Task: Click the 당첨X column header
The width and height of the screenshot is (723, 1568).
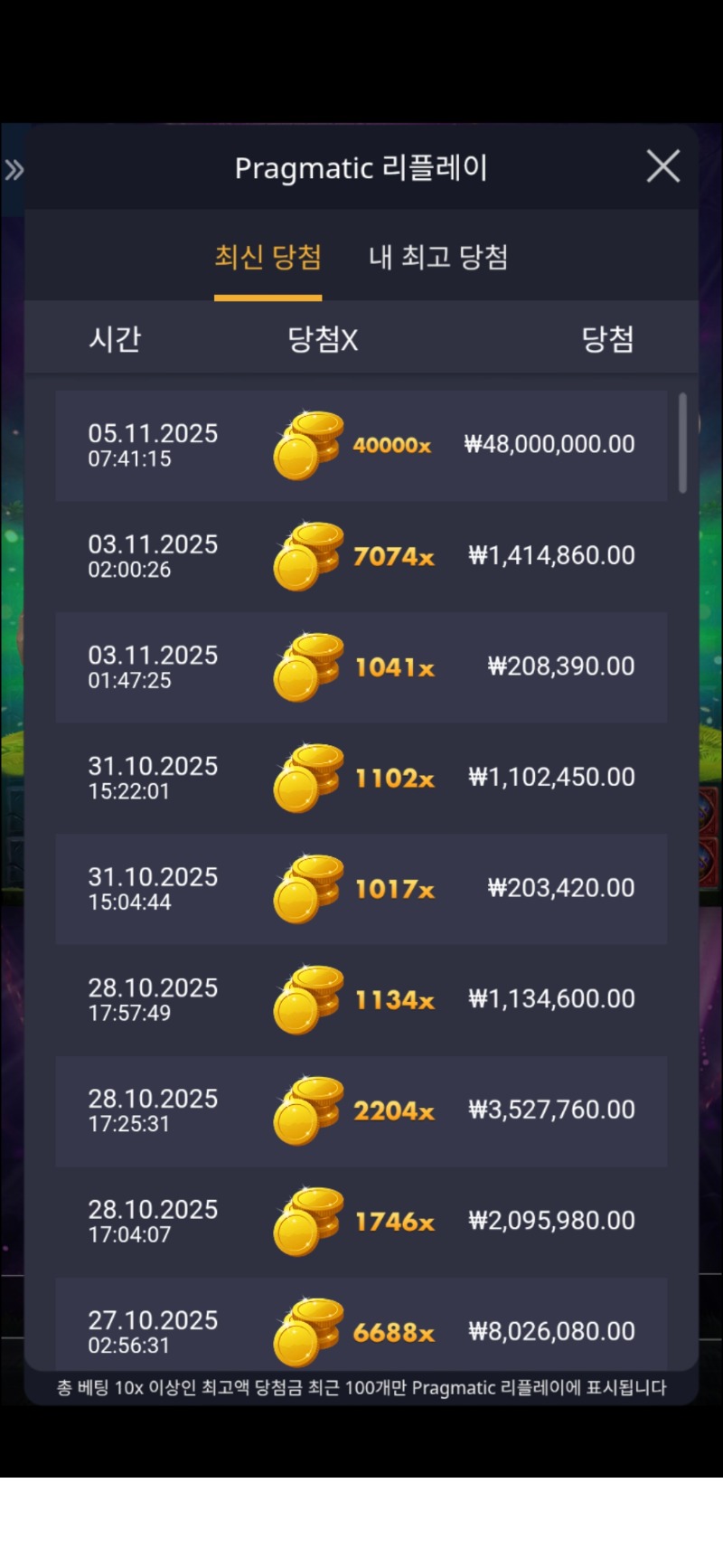Action: tap(321, 338)
